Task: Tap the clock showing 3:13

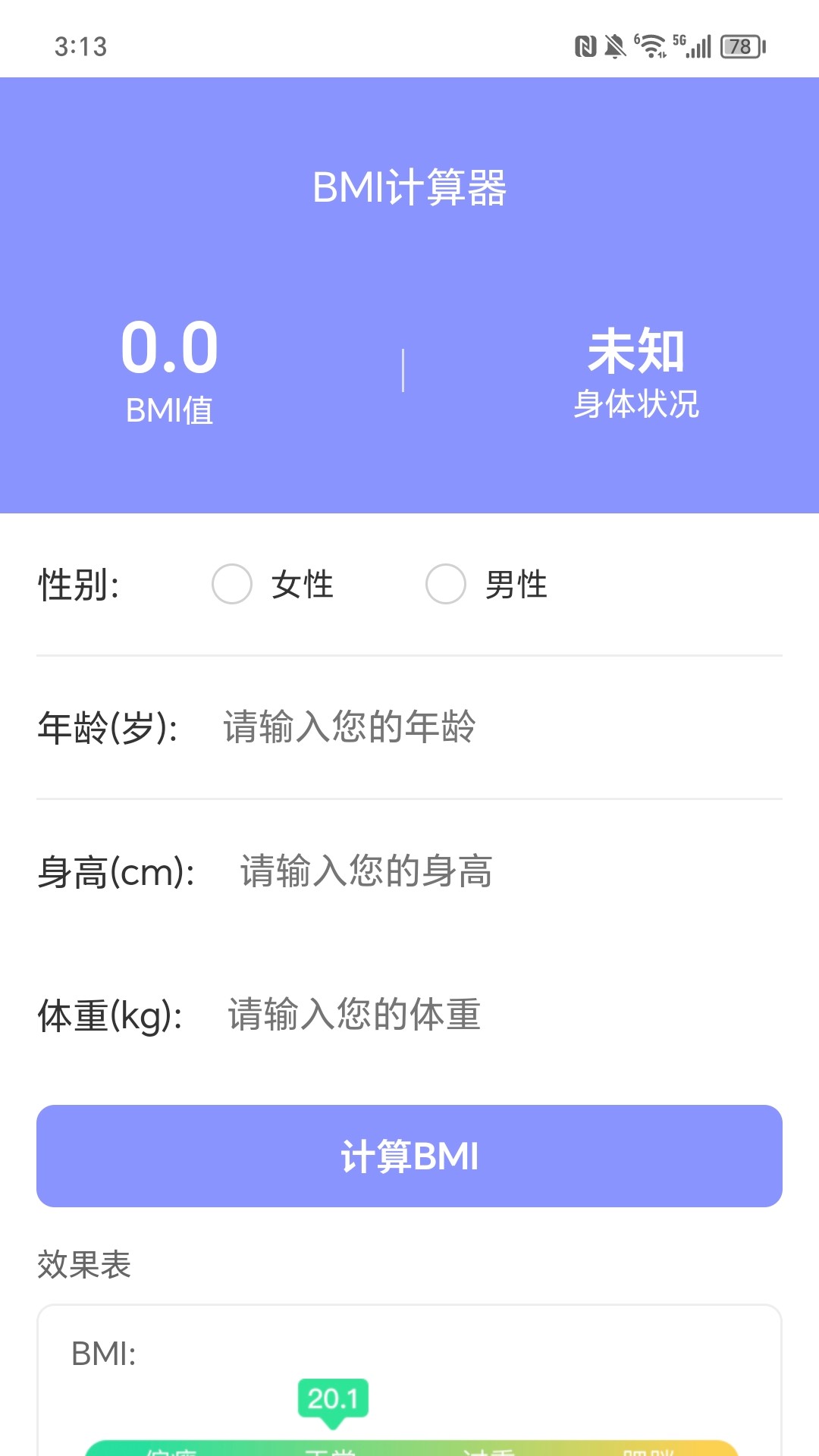Action: coord(79,47)
